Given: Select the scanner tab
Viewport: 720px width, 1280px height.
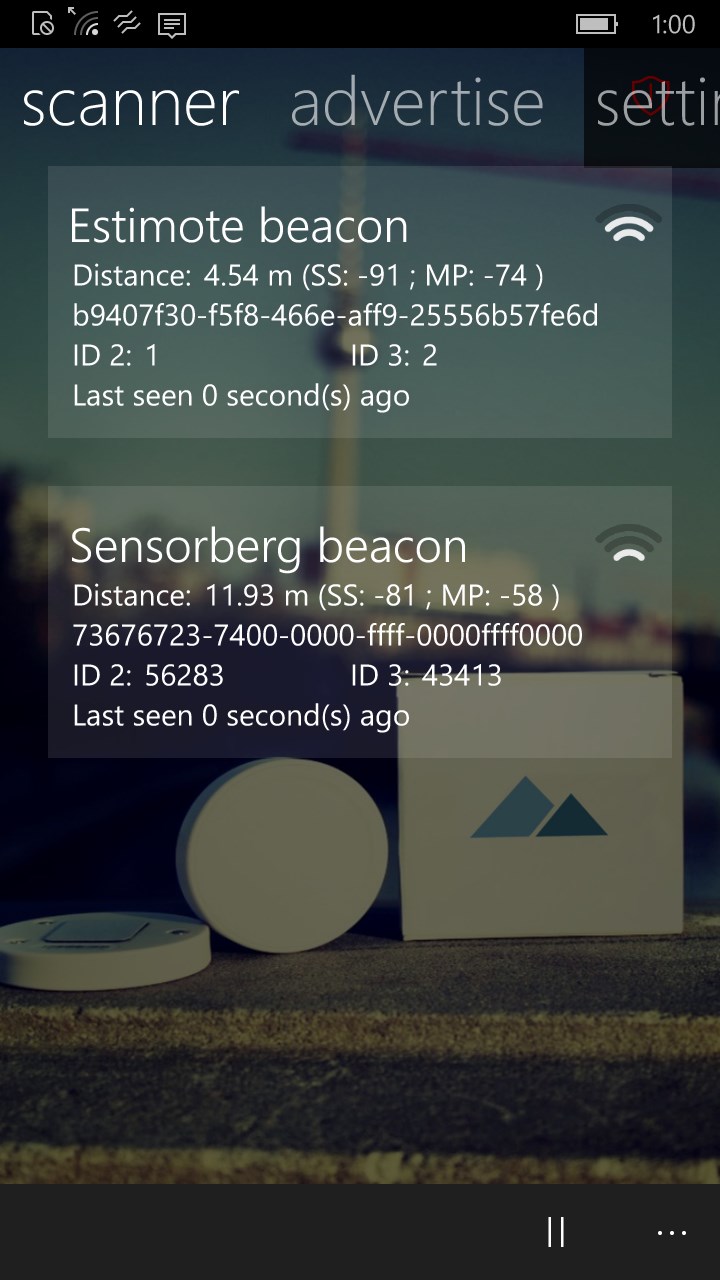Looking at the screenshot, I should tap(130, 104).
